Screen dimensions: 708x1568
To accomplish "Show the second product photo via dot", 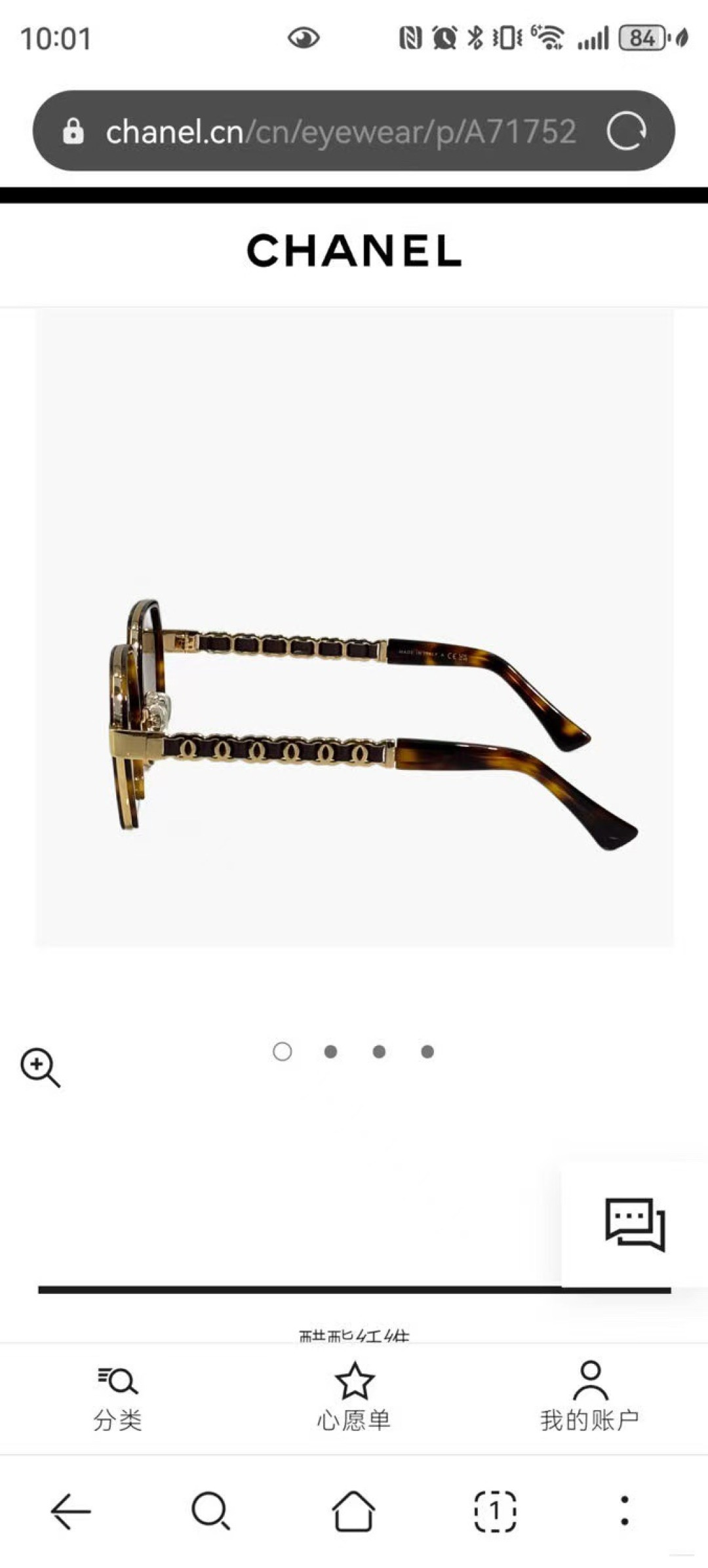I will 331,1052.
